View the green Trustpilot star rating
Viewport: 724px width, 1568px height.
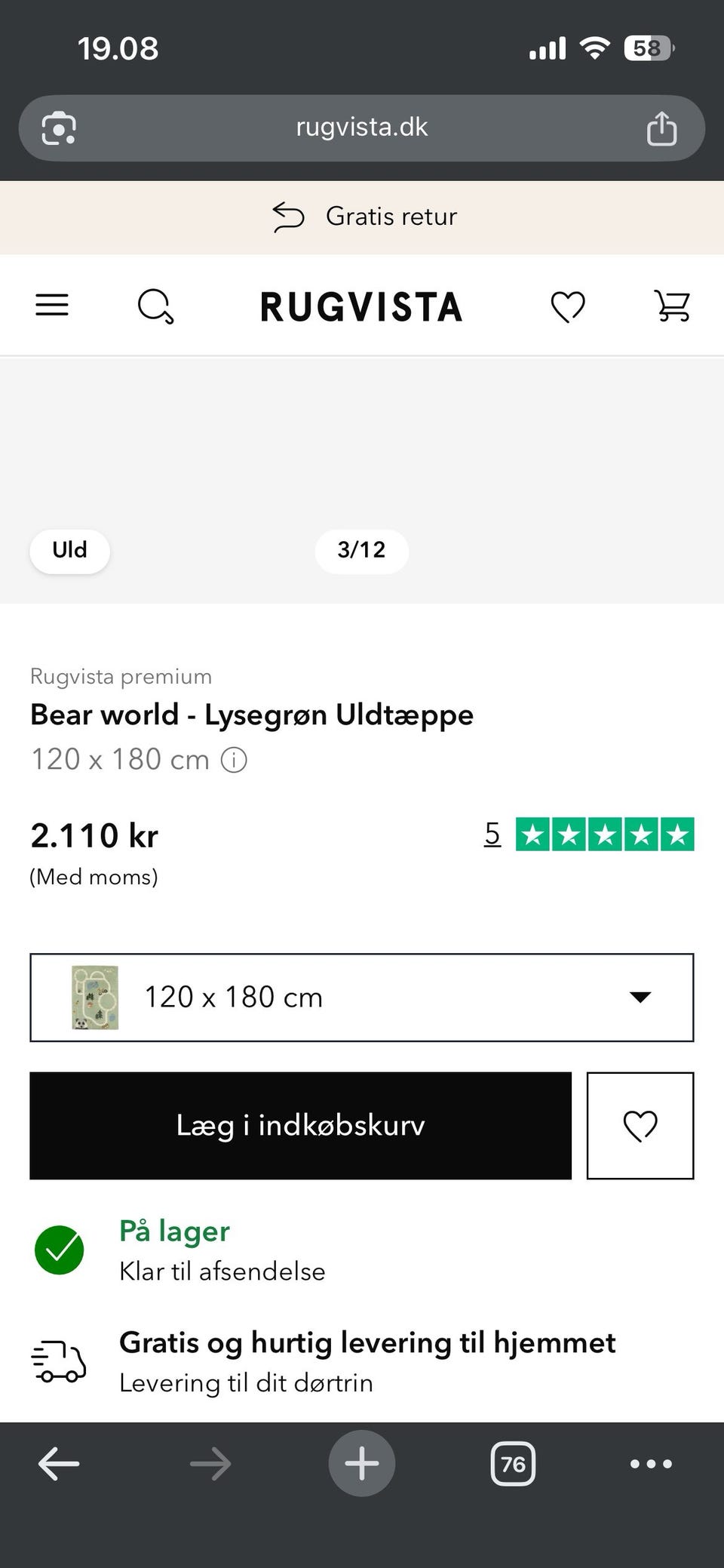(x=603, y=833)
